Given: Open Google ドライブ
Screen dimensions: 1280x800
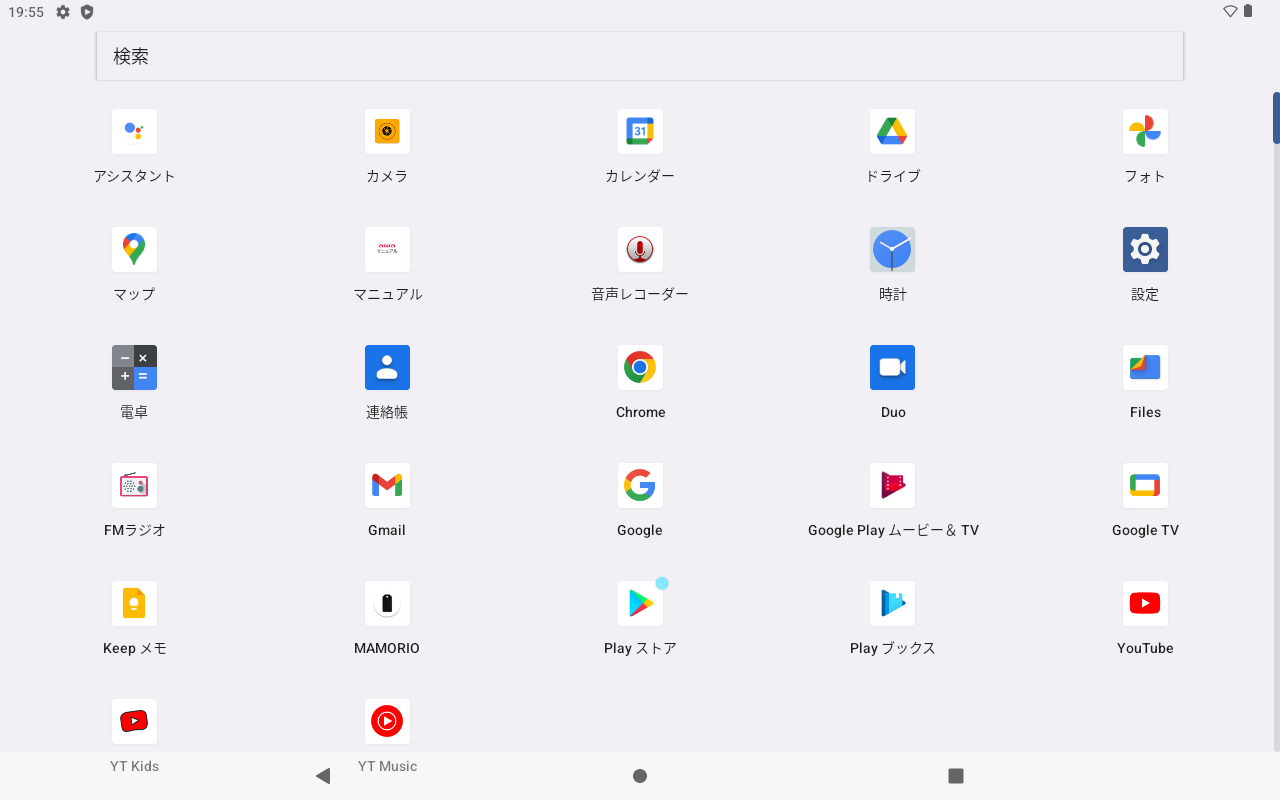Looking at the screenshot, I should coord(892,132).
